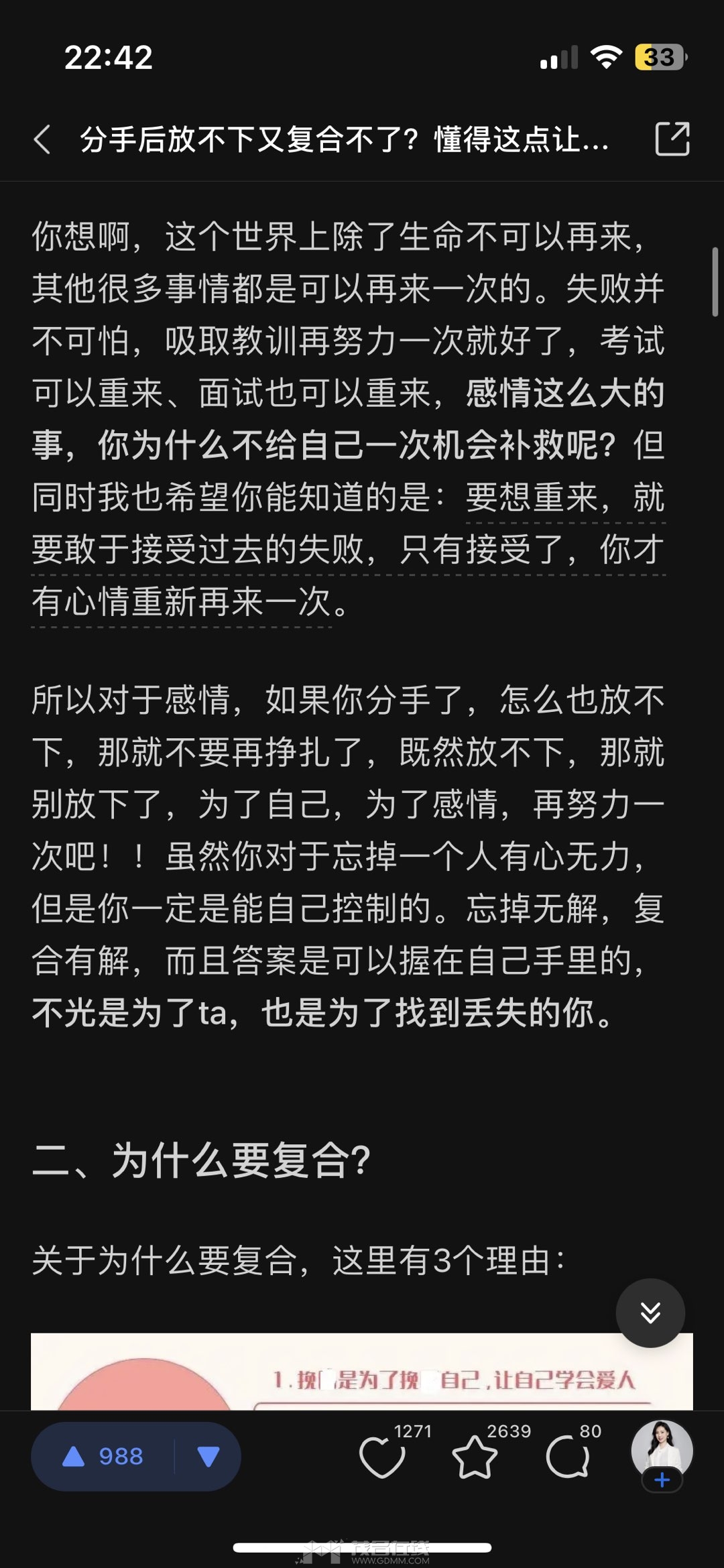Go back from the article
The width and height of the screenshot is (724, 1568).
[42, 139]
